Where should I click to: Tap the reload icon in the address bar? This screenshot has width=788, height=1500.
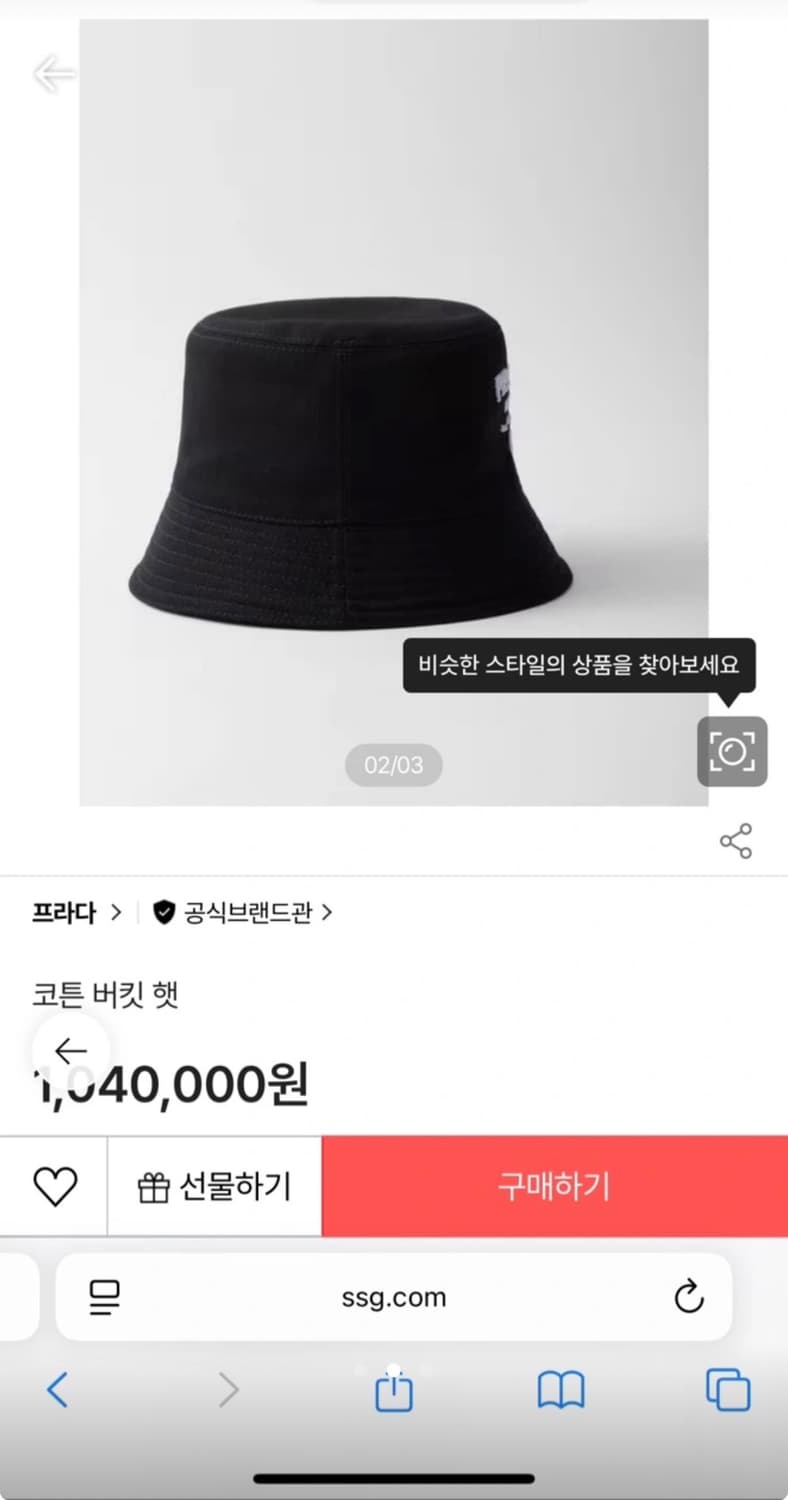(x=688, y=1297)
